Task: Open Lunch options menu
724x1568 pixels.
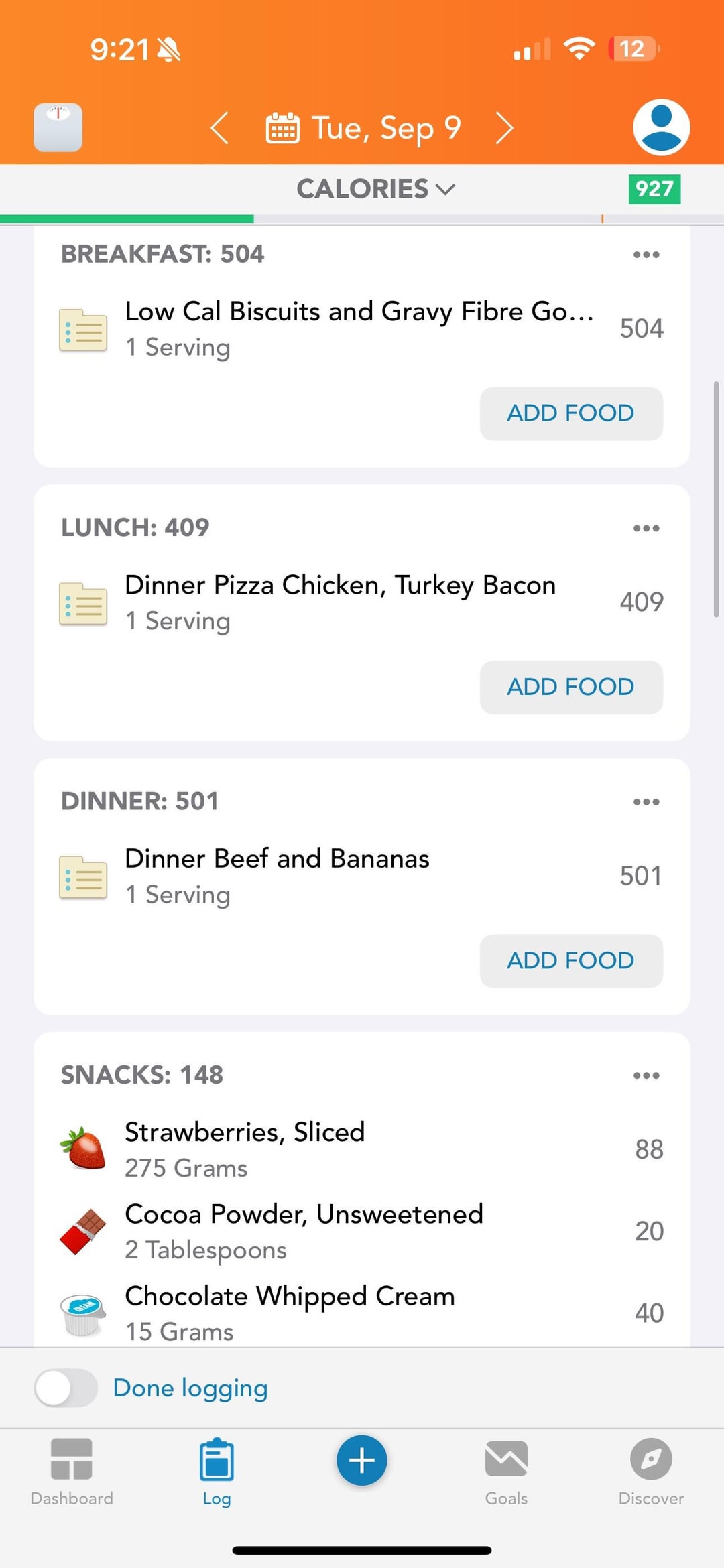Action: coord(646,528)
